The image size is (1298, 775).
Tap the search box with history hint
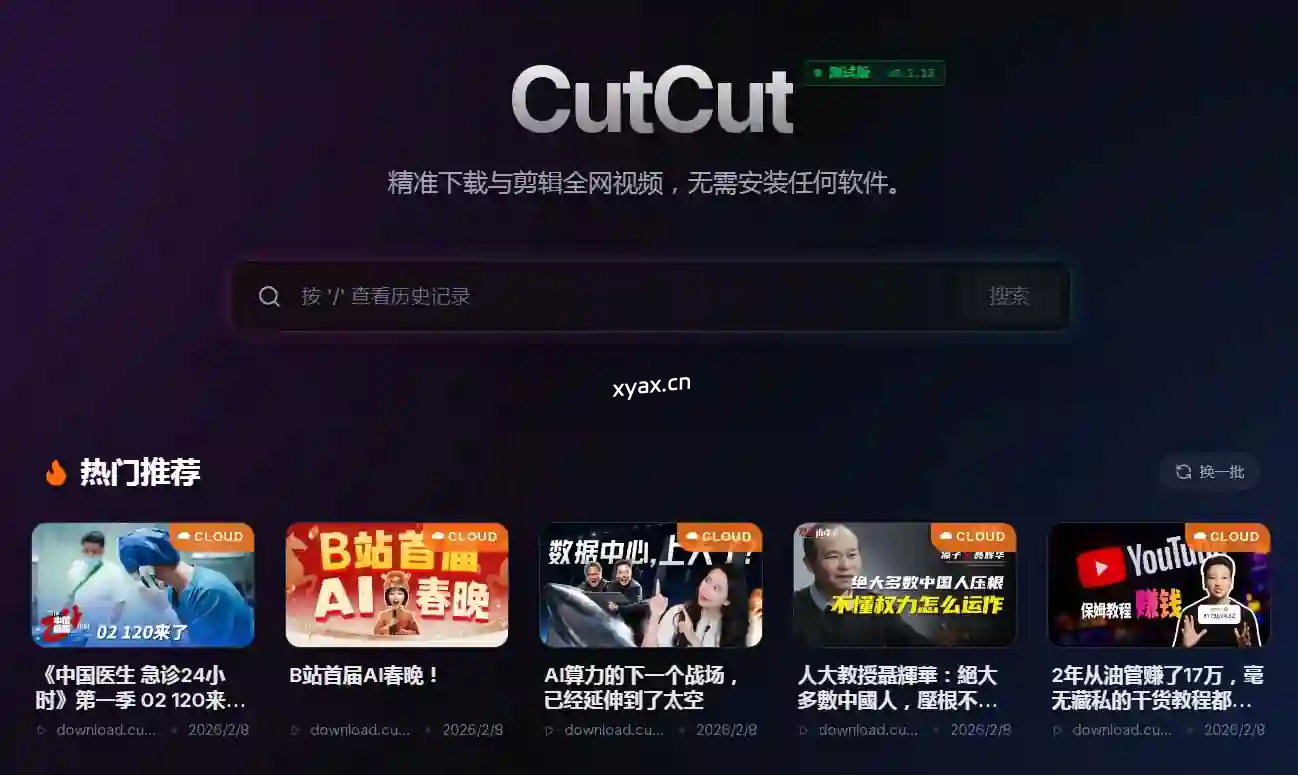610,296
